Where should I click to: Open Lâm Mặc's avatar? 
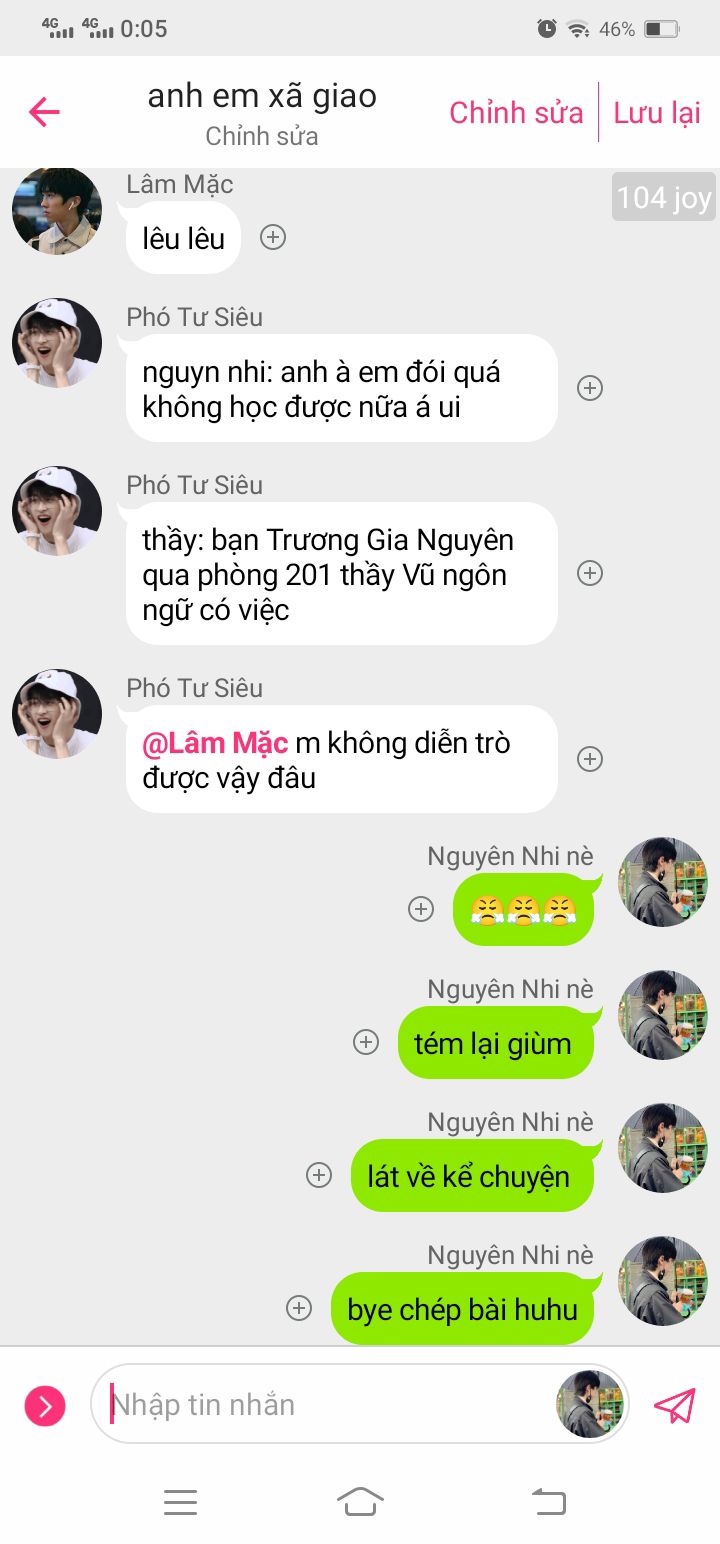coord(57,211)
